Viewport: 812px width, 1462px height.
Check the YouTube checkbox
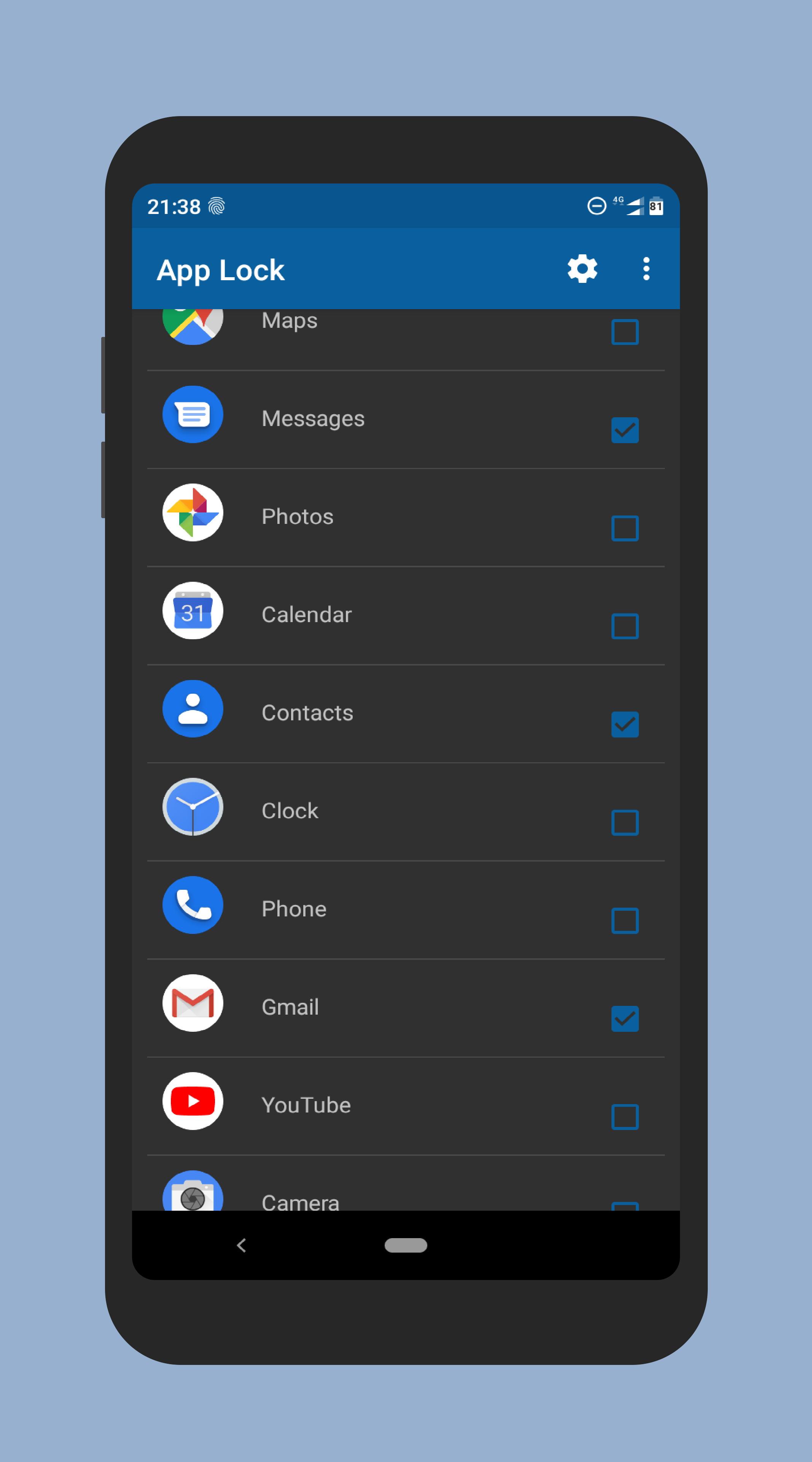[625, 1117]
